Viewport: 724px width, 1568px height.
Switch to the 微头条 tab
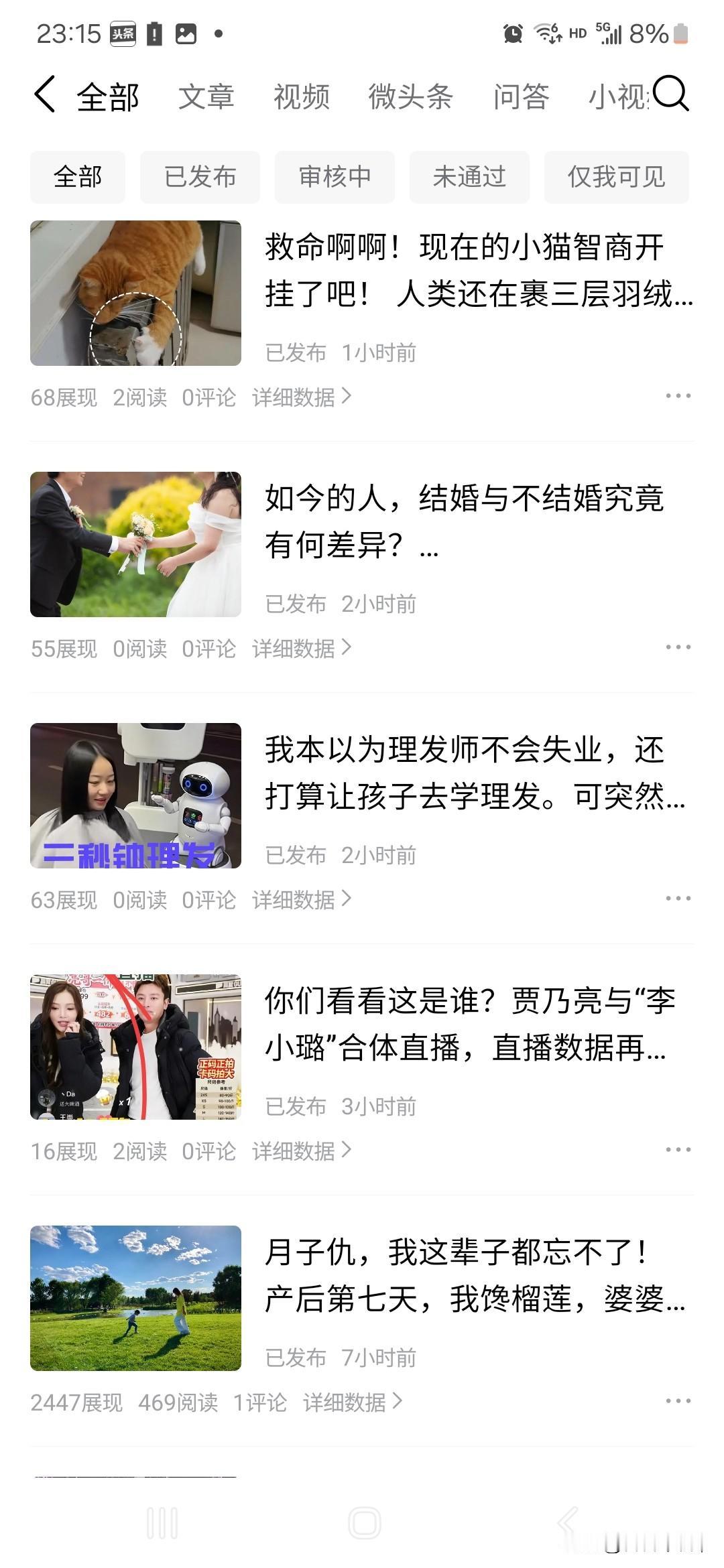point(410,97)
